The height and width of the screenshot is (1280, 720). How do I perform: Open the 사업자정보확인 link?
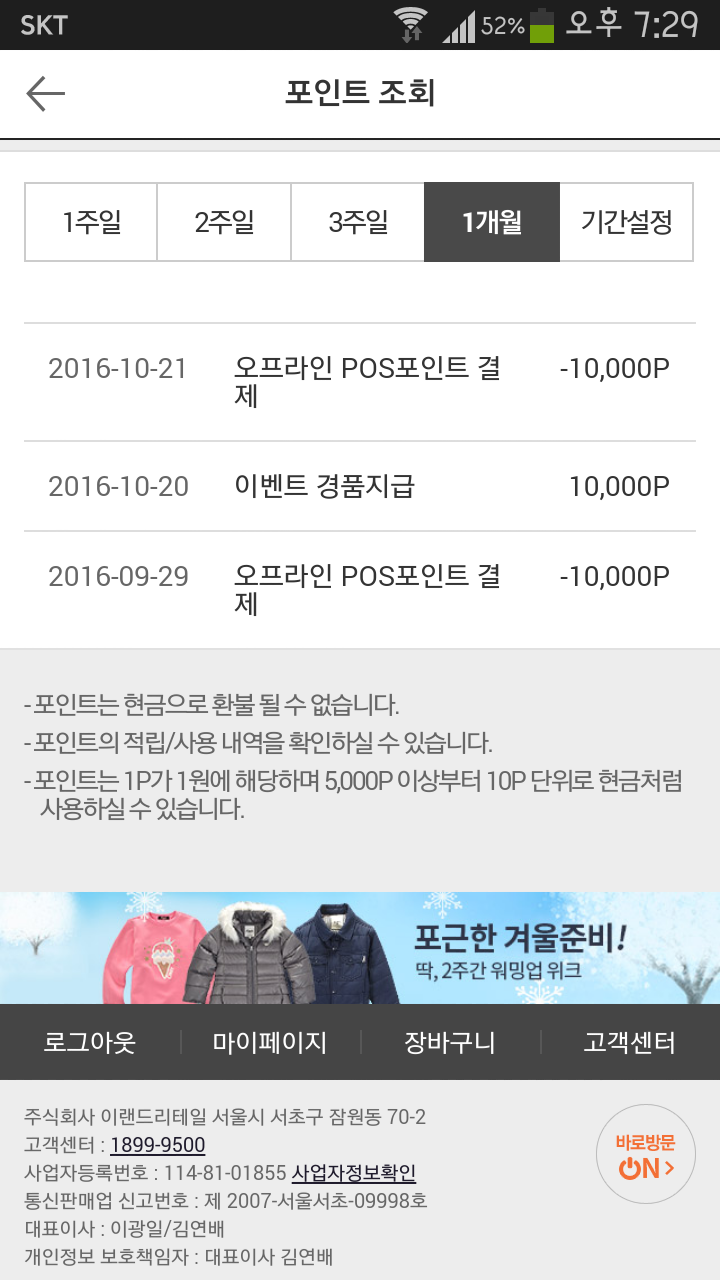354,1173
